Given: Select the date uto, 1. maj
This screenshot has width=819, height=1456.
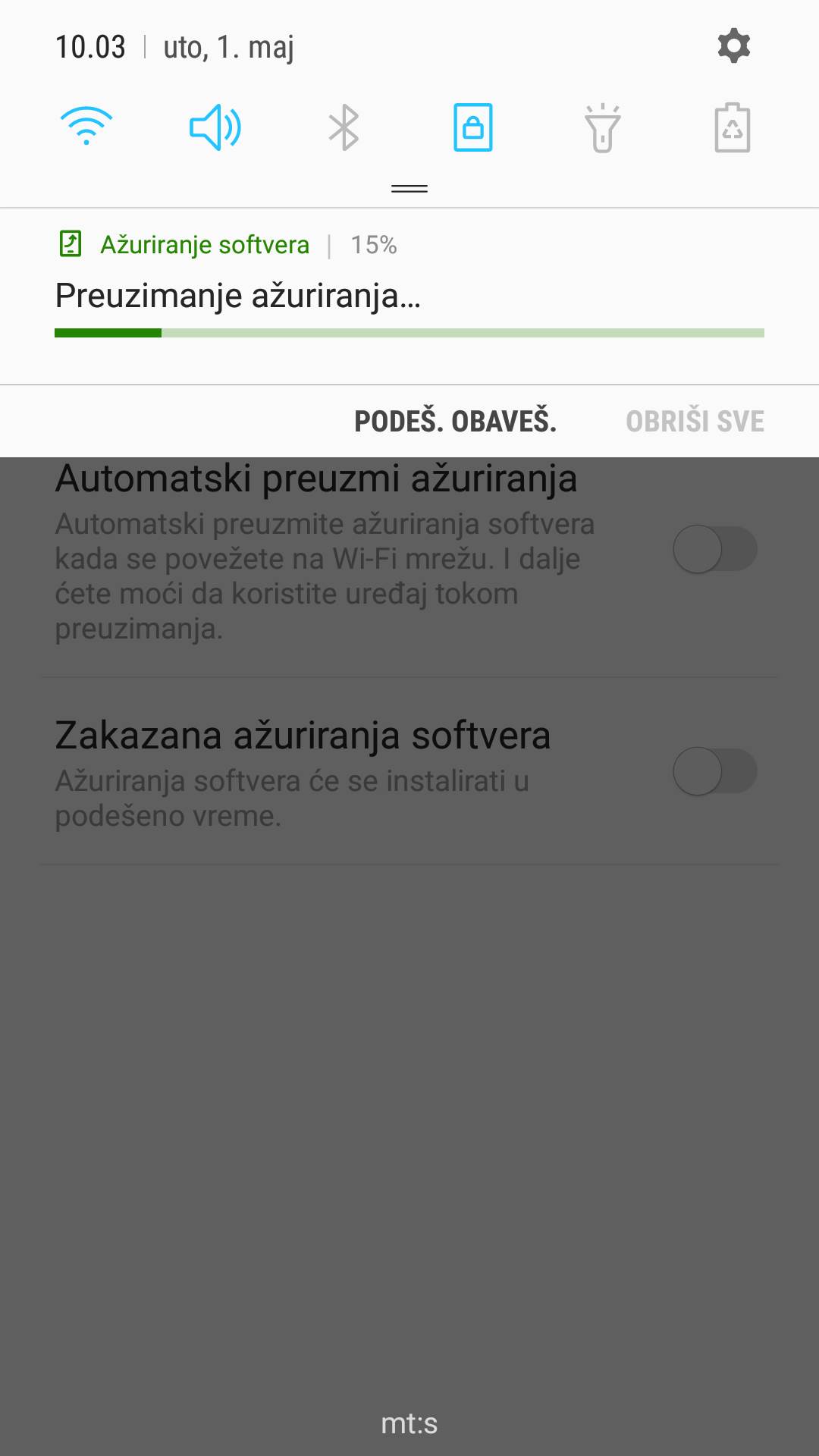Looking at the screenshot, I should [x=227, y=45].
